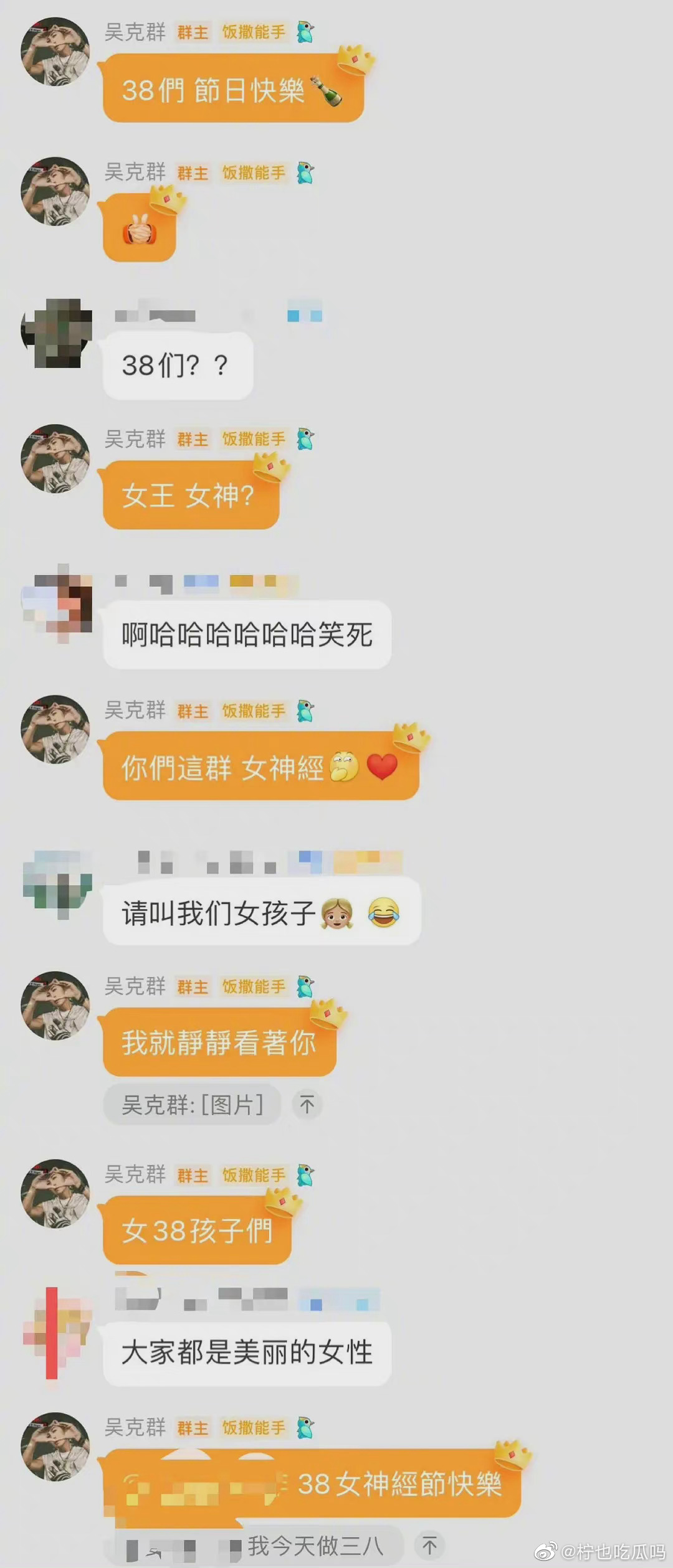Open quoted reply "吴克群:[图片]"

192,1105
